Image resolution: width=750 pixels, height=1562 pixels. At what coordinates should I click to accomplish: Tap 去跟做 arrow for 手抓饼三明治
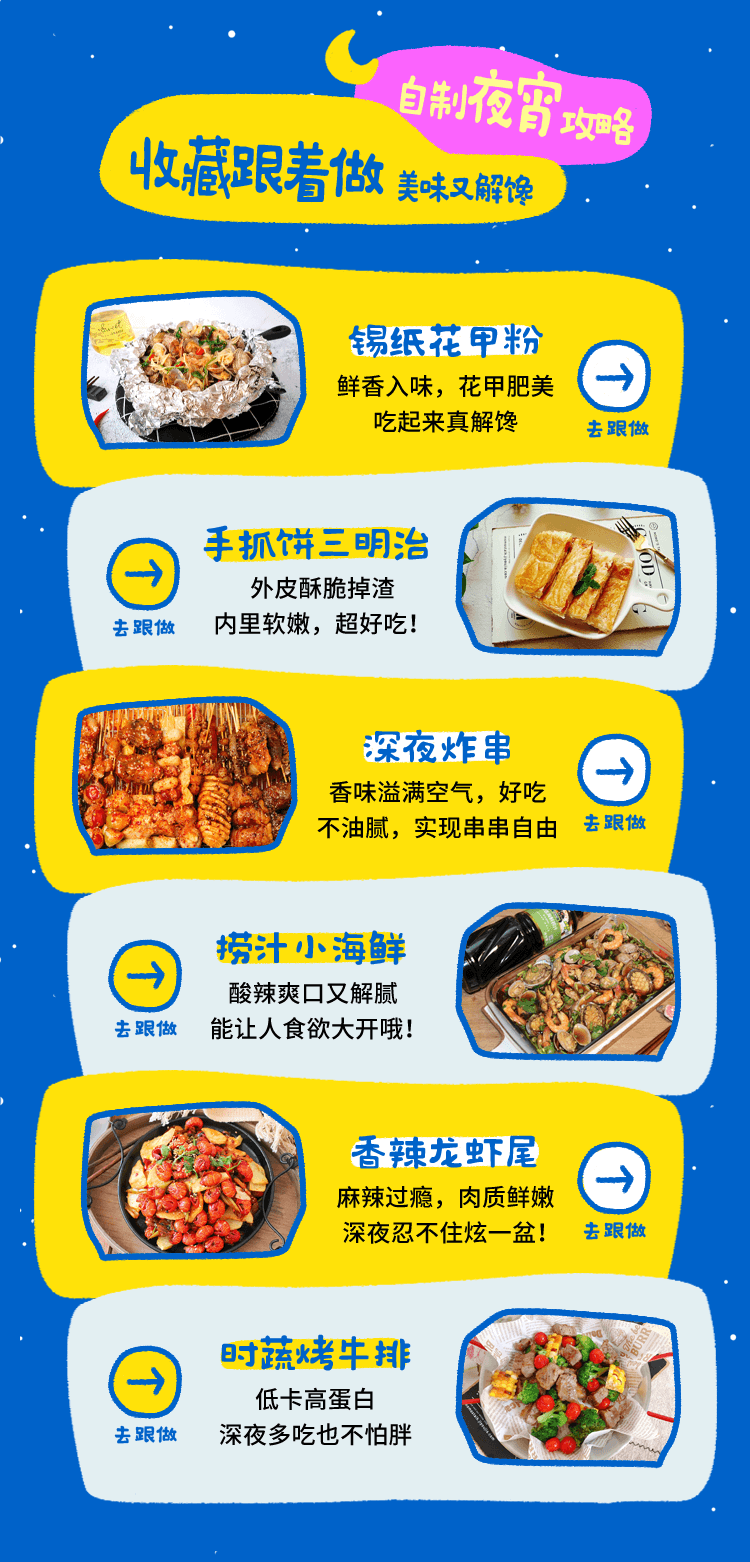click(x=144, y=575)
